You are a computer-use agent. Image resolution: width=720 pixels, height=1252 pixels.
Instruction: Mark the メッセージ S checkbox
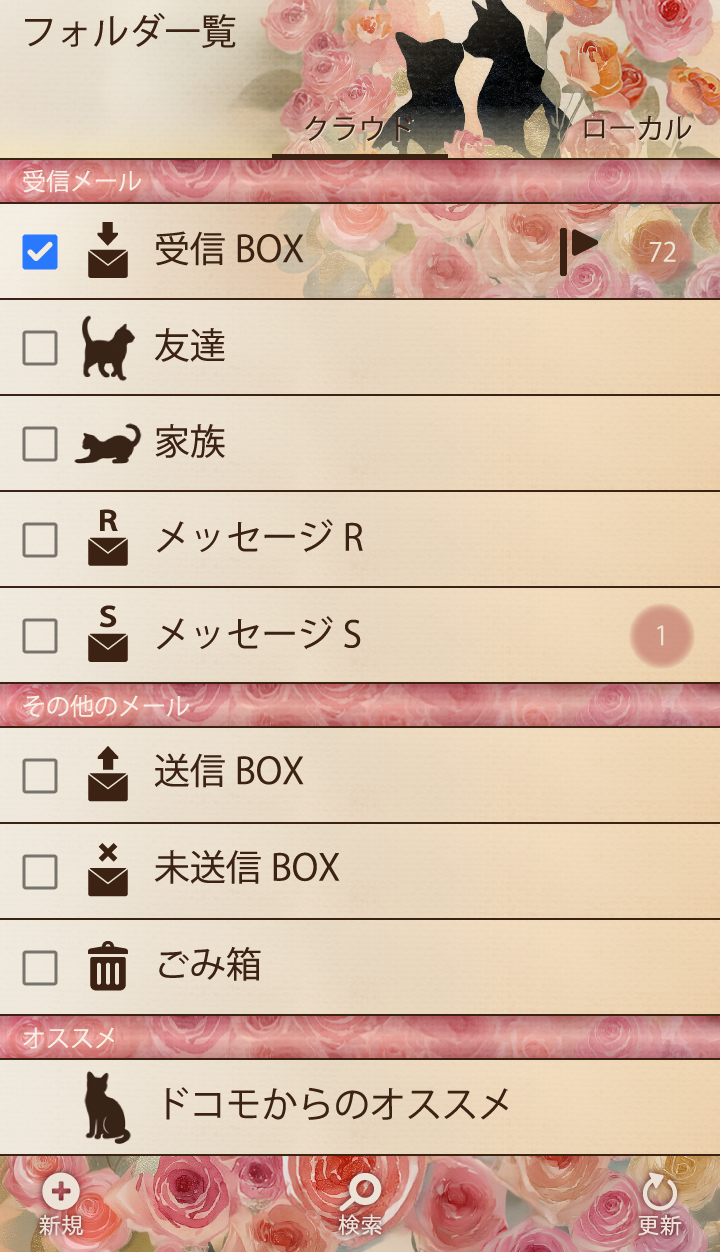coord(40,636)
